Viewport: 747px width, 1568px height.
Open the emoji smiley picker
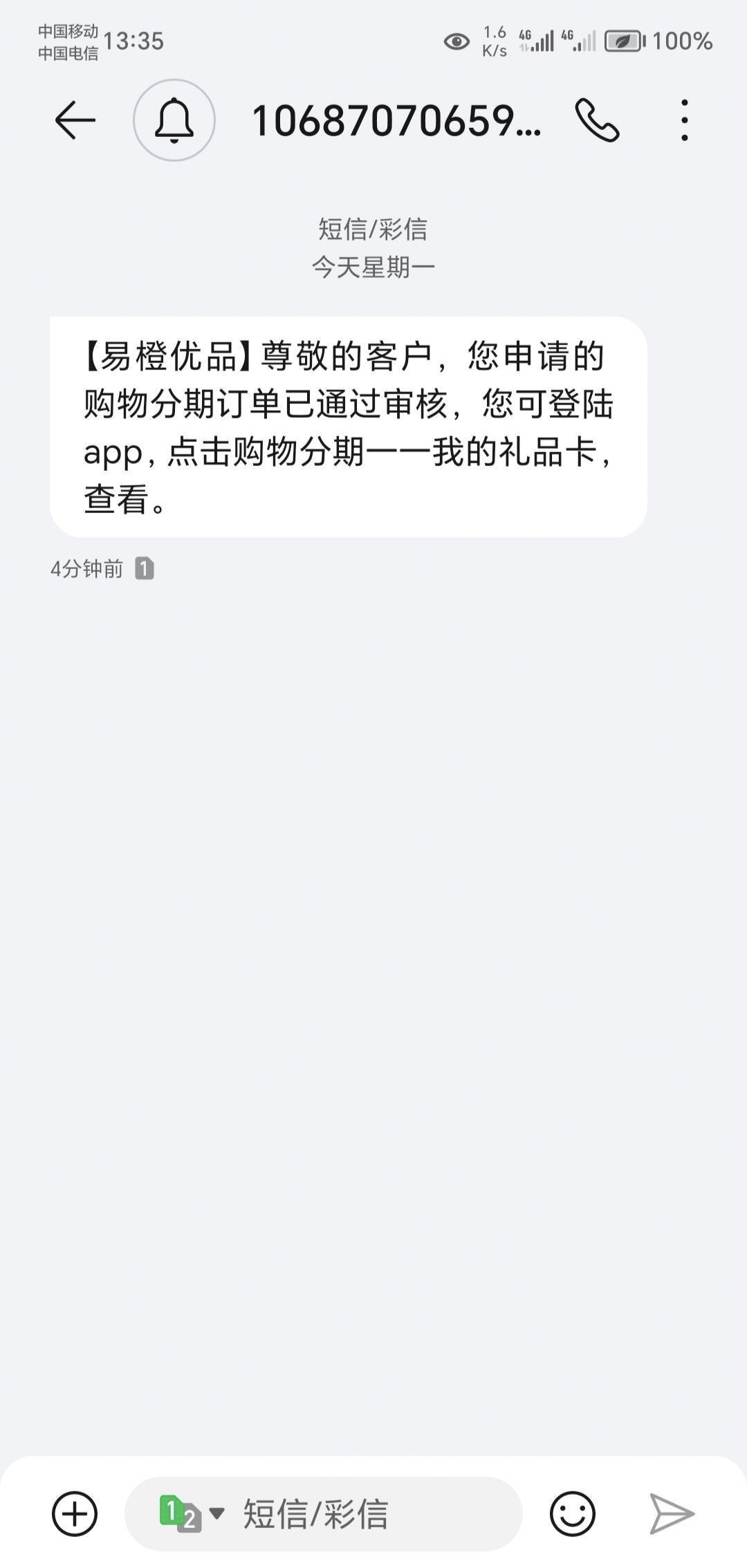[573, 1514]
